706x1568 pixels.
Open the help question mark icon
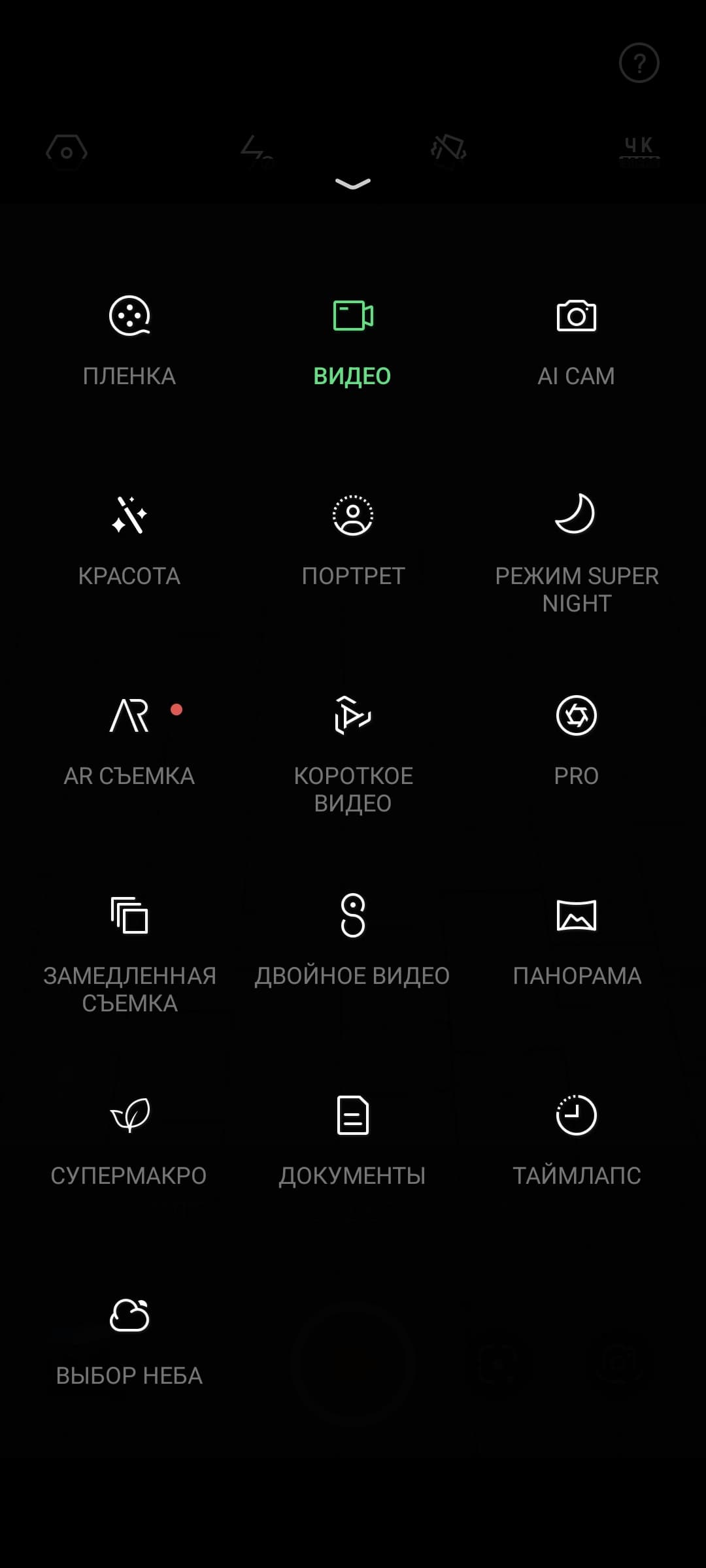[x=639, y=63]
